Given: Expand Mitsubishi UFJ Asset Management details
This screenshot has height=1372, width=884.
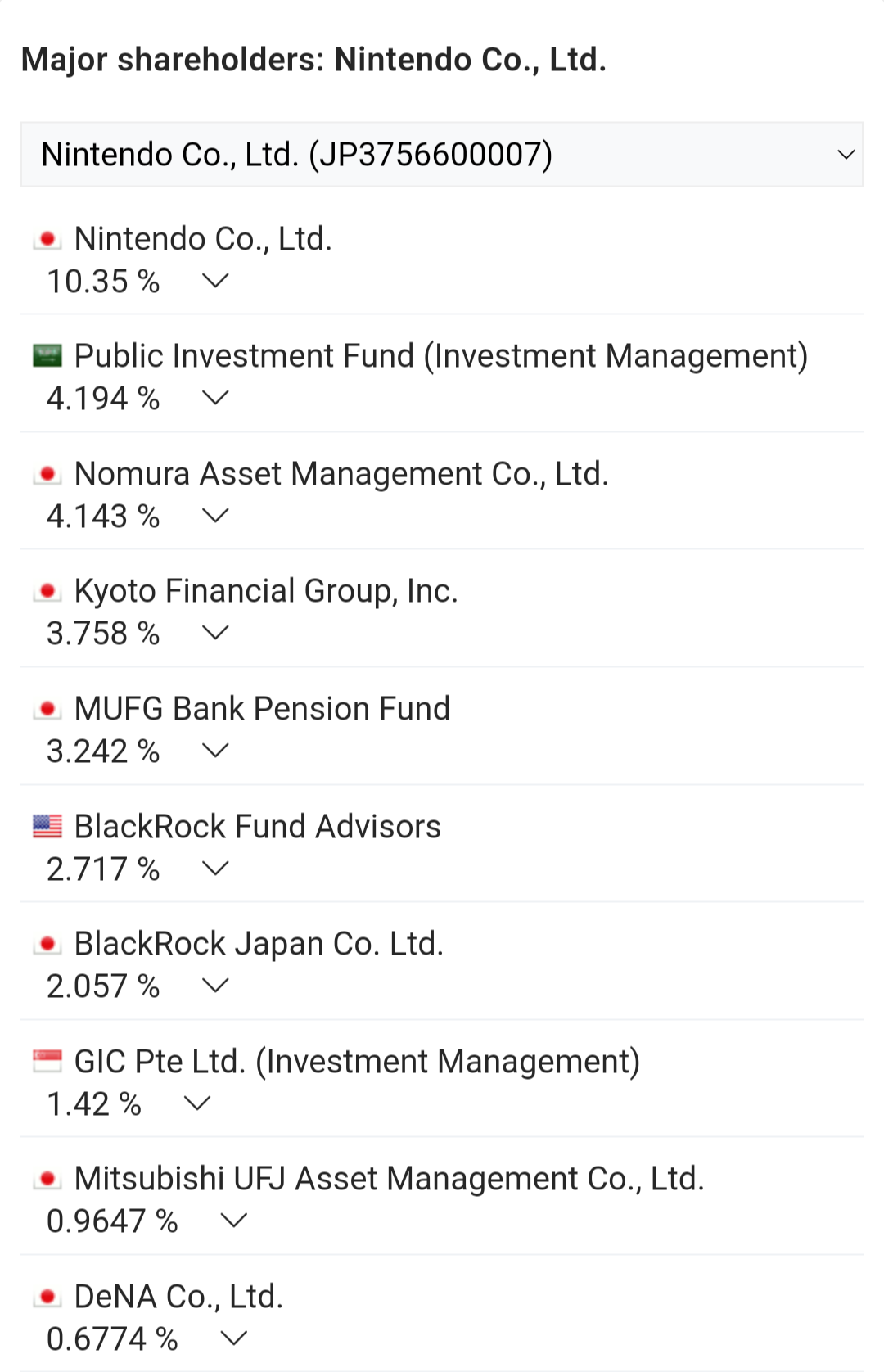Looking at the screenshot, I should 234,1221.
